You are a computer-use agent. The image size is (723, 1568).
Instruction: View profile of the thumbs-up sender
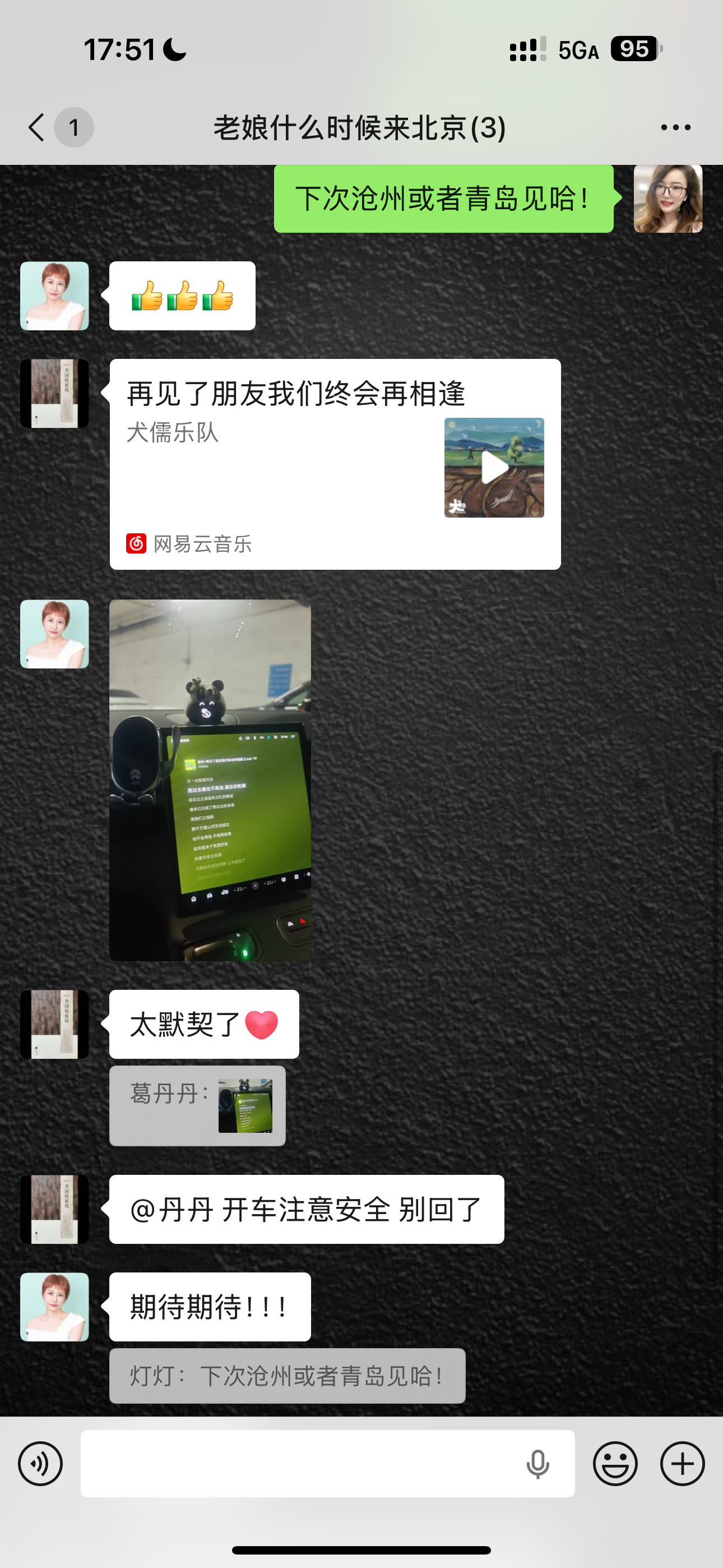click(55, 296)
